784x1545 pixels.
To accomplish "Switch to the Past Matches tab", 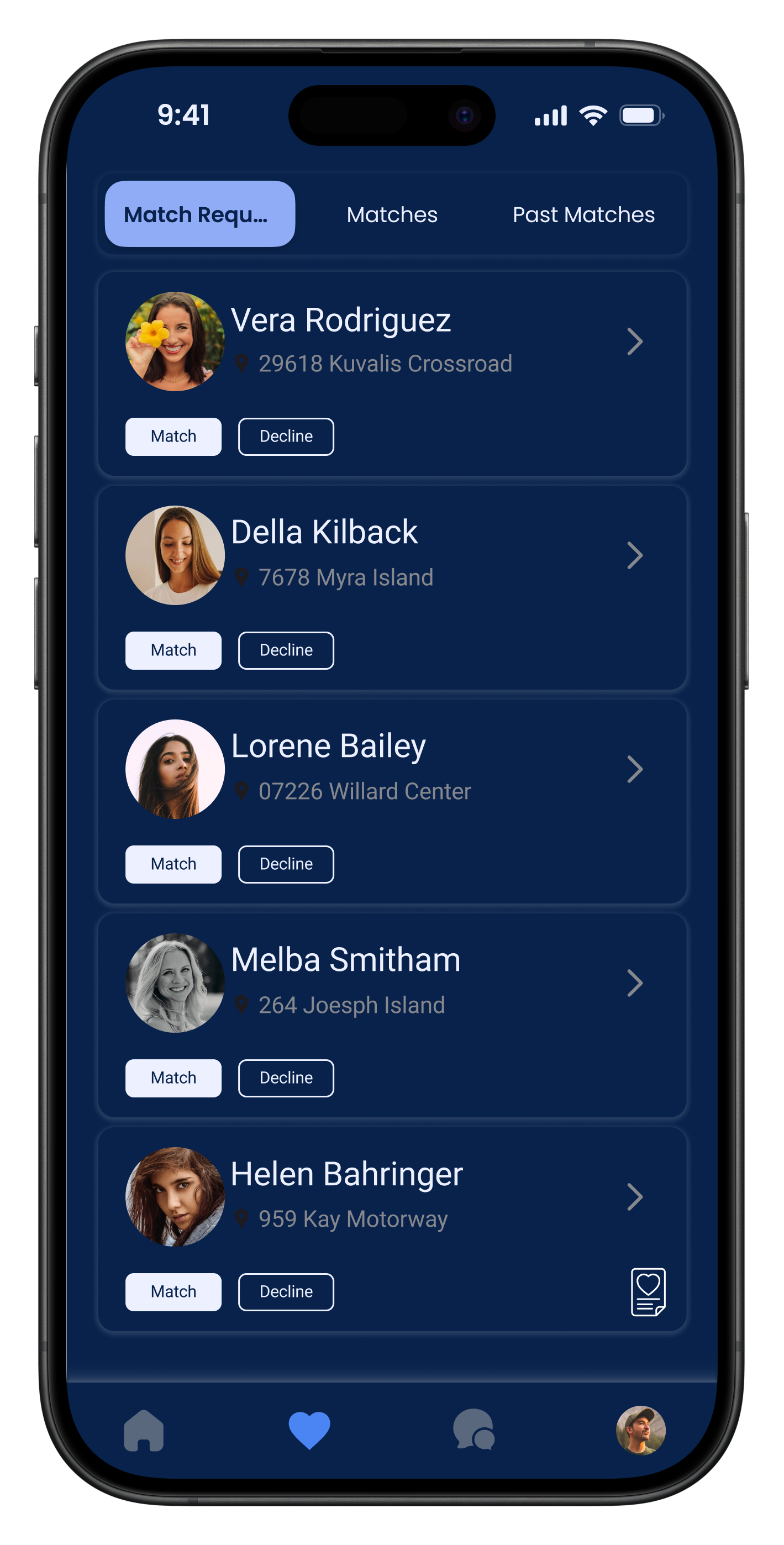I will [x=583, y=214].
